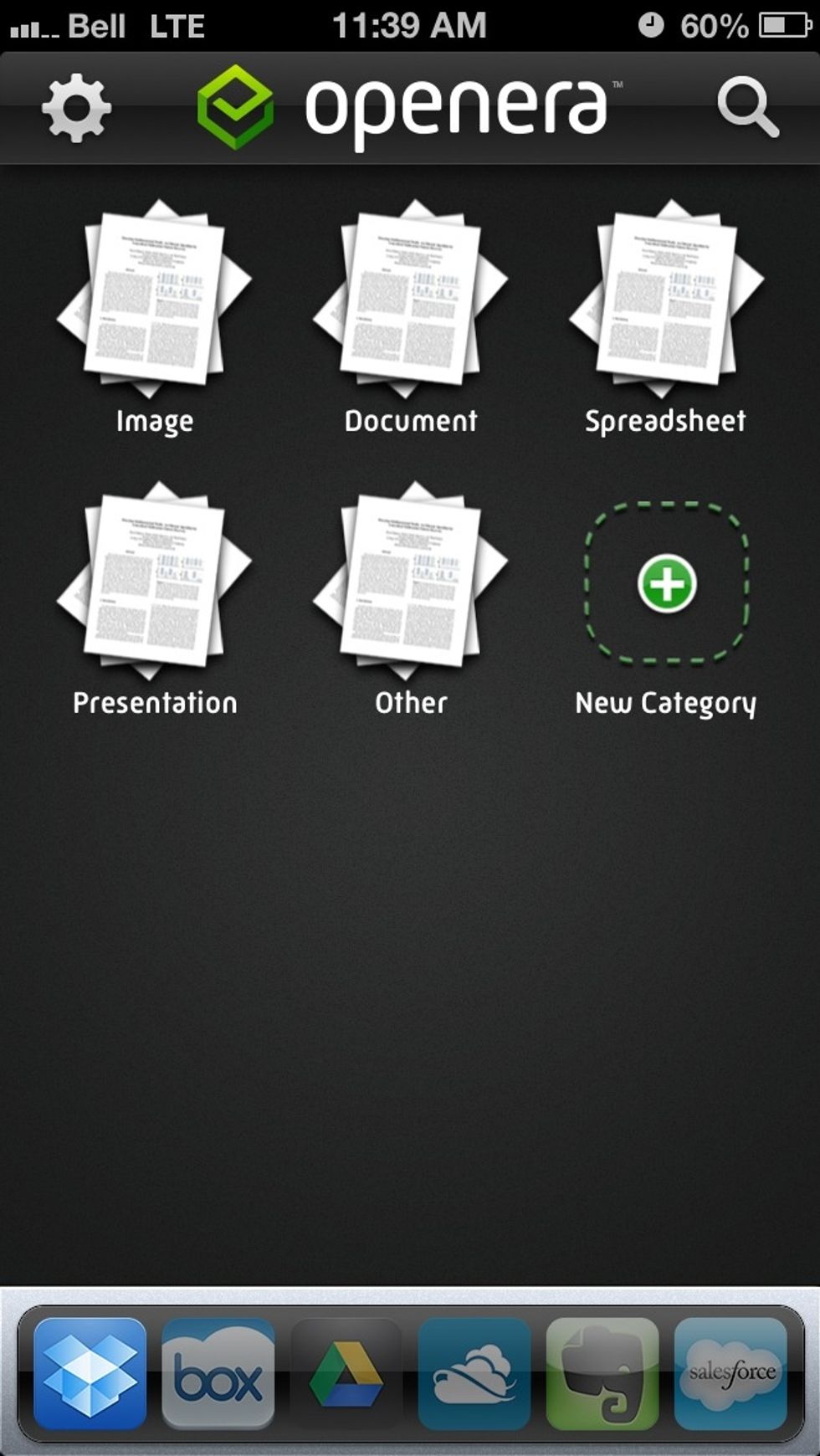Open the Google Drive icon
The image size is (820, 1456).
(x=346, y=1372)
